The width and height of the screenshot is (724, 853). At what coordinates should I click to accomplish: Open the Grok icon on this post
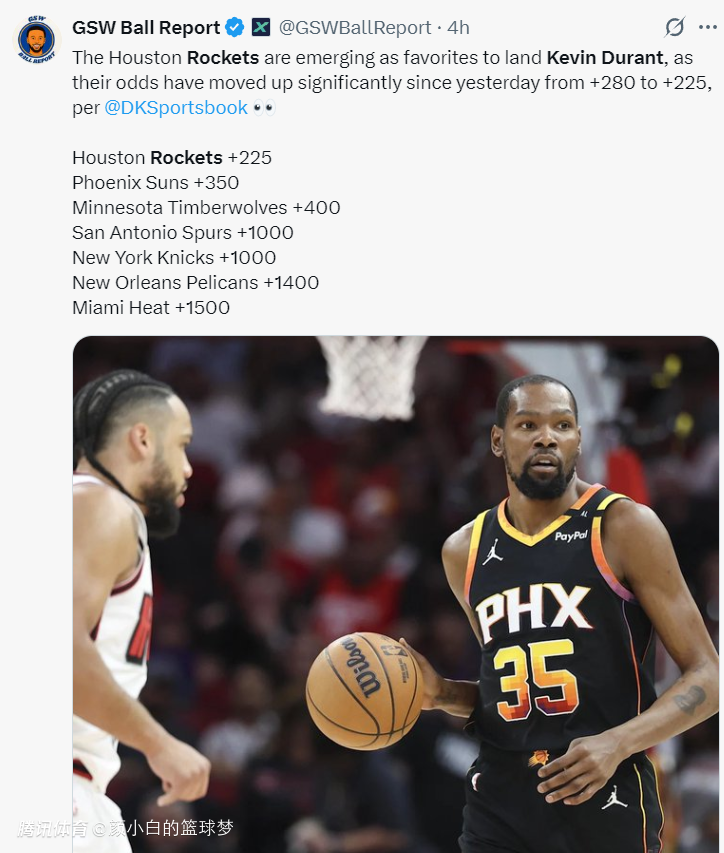[675, 28]
